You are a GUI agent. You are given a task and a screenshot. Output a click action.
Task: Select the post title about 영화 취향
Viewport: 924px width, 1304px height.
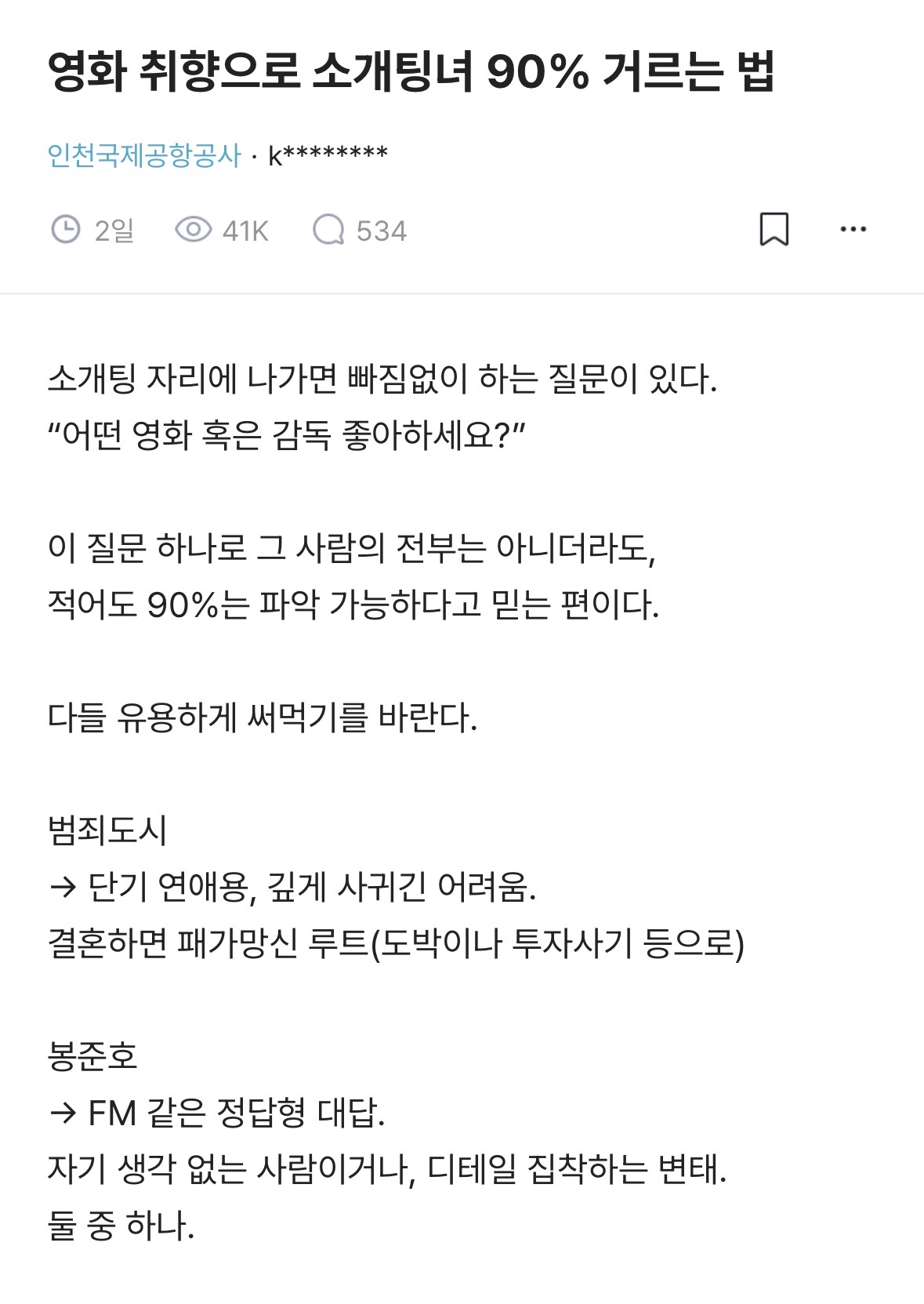coord(414,71)
